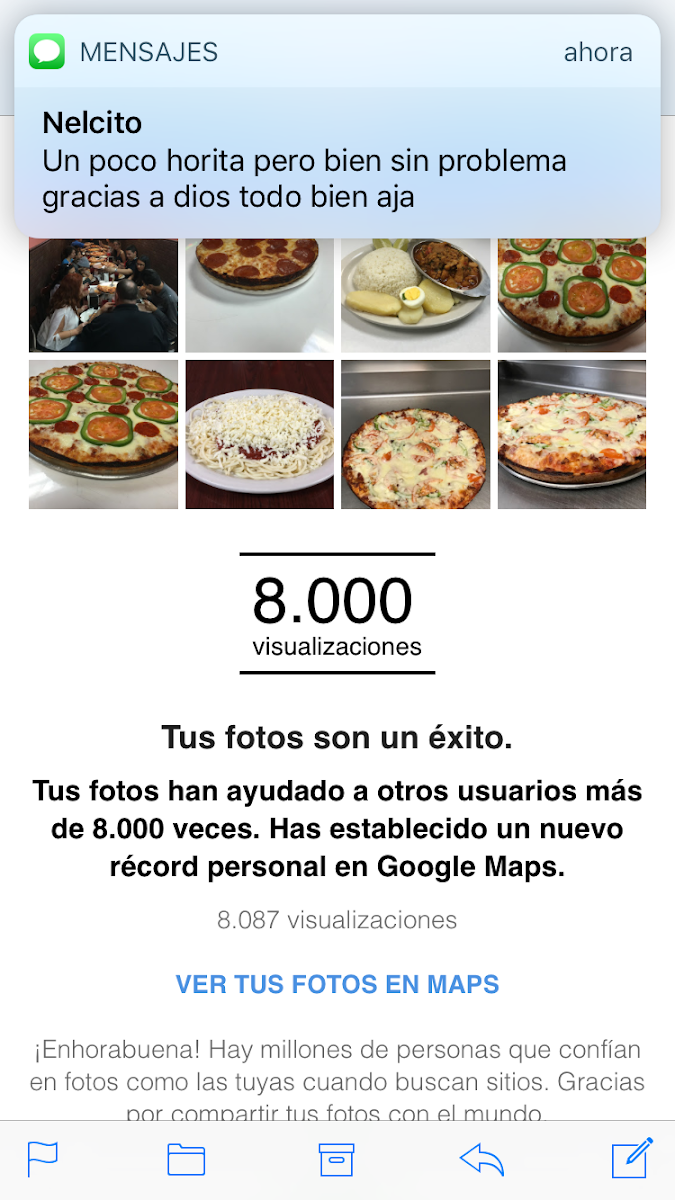
Task: Open the rice and egg plate photo
Action: click(x=416, y=295)
